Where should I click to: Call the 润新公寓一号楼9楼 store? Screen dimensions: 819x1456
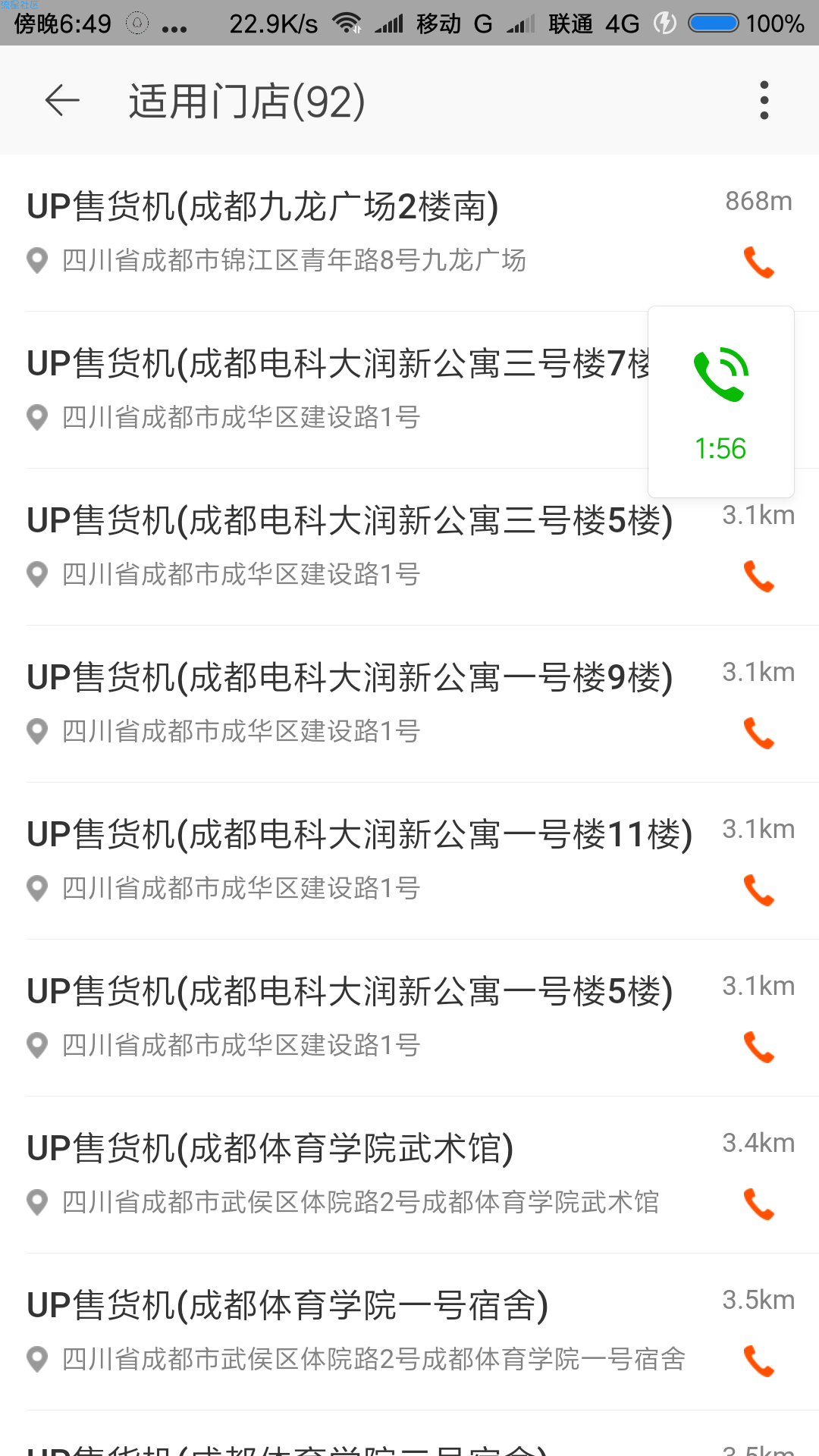coord(758,734)
